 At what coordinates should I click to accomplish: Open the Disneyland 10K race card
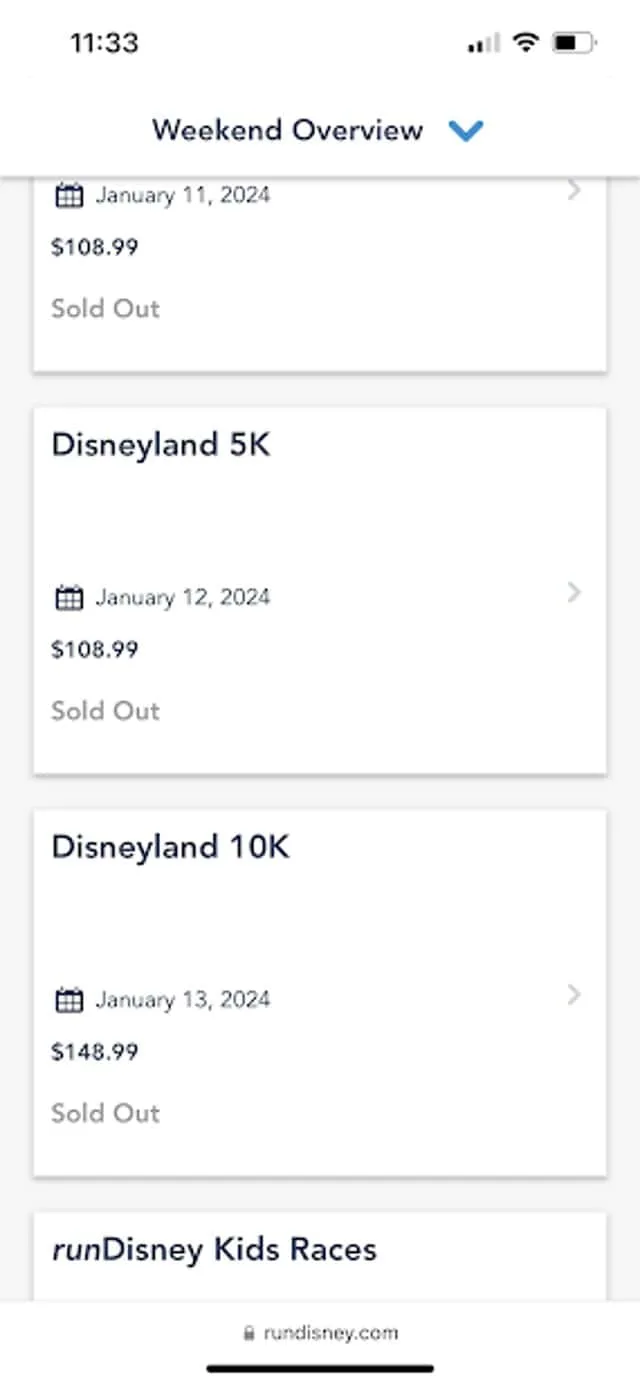320,993
